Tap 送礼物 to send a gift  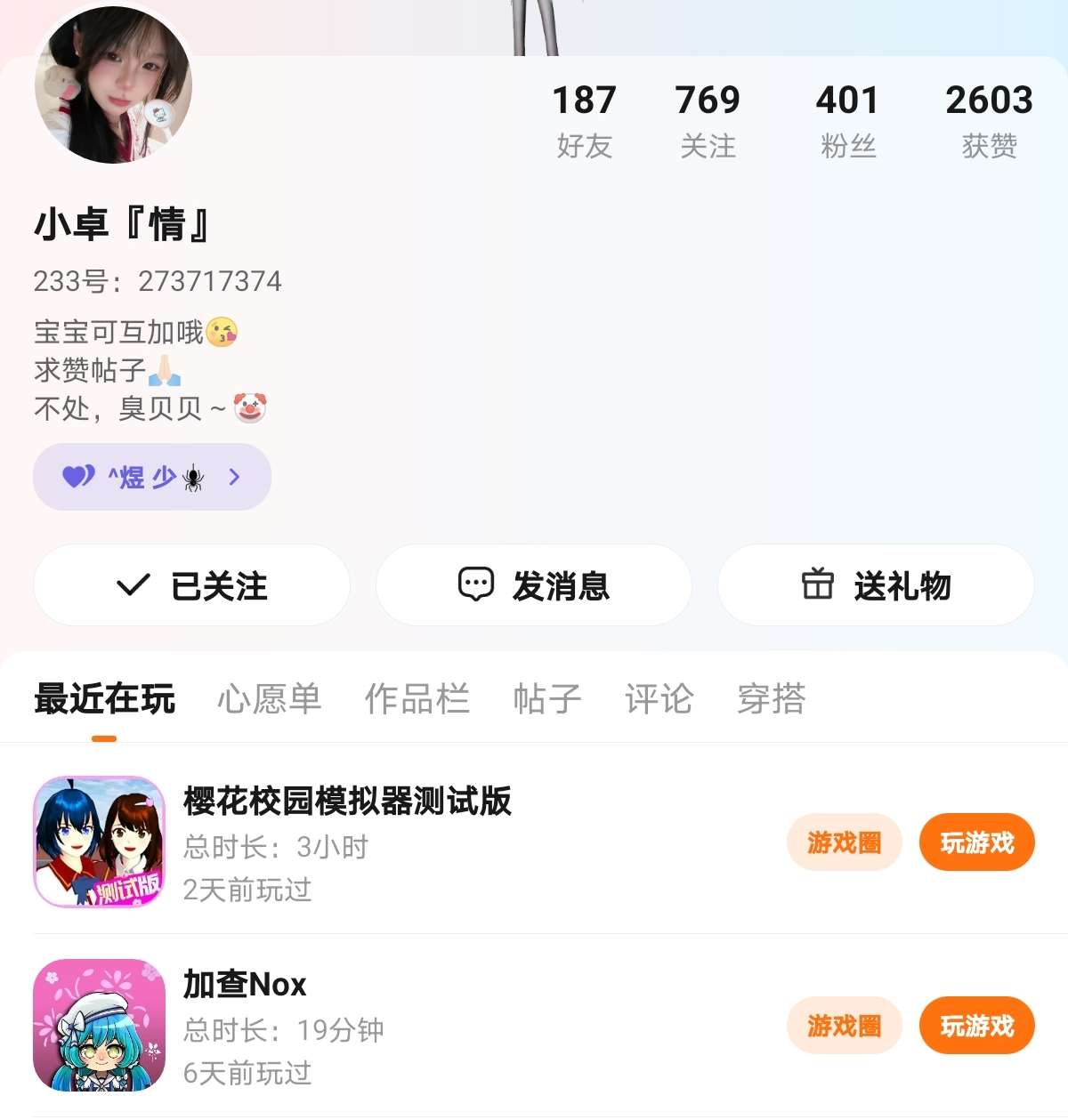click(876, 585)
